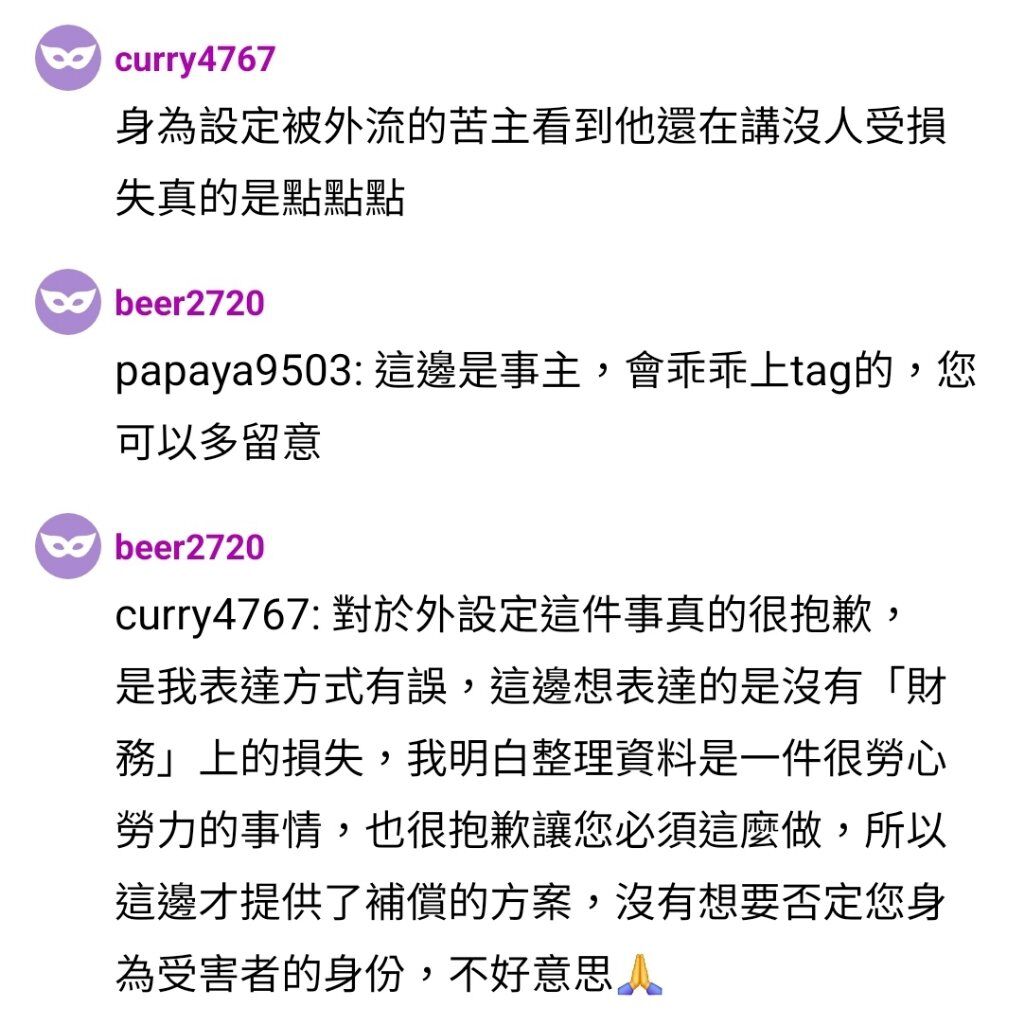Open curry4767's profile from the username

pyautogui.click(x=194, y=59)
